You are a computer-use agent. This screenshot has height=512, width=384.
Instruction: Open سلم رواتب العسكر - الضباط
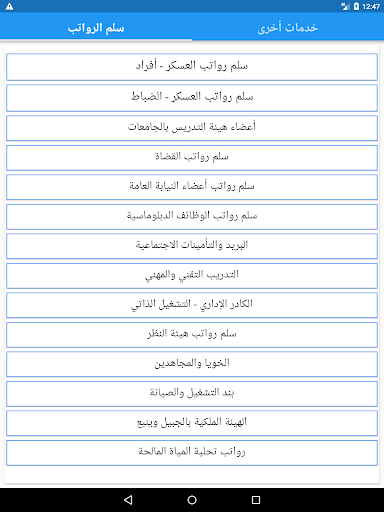[192, 98]
